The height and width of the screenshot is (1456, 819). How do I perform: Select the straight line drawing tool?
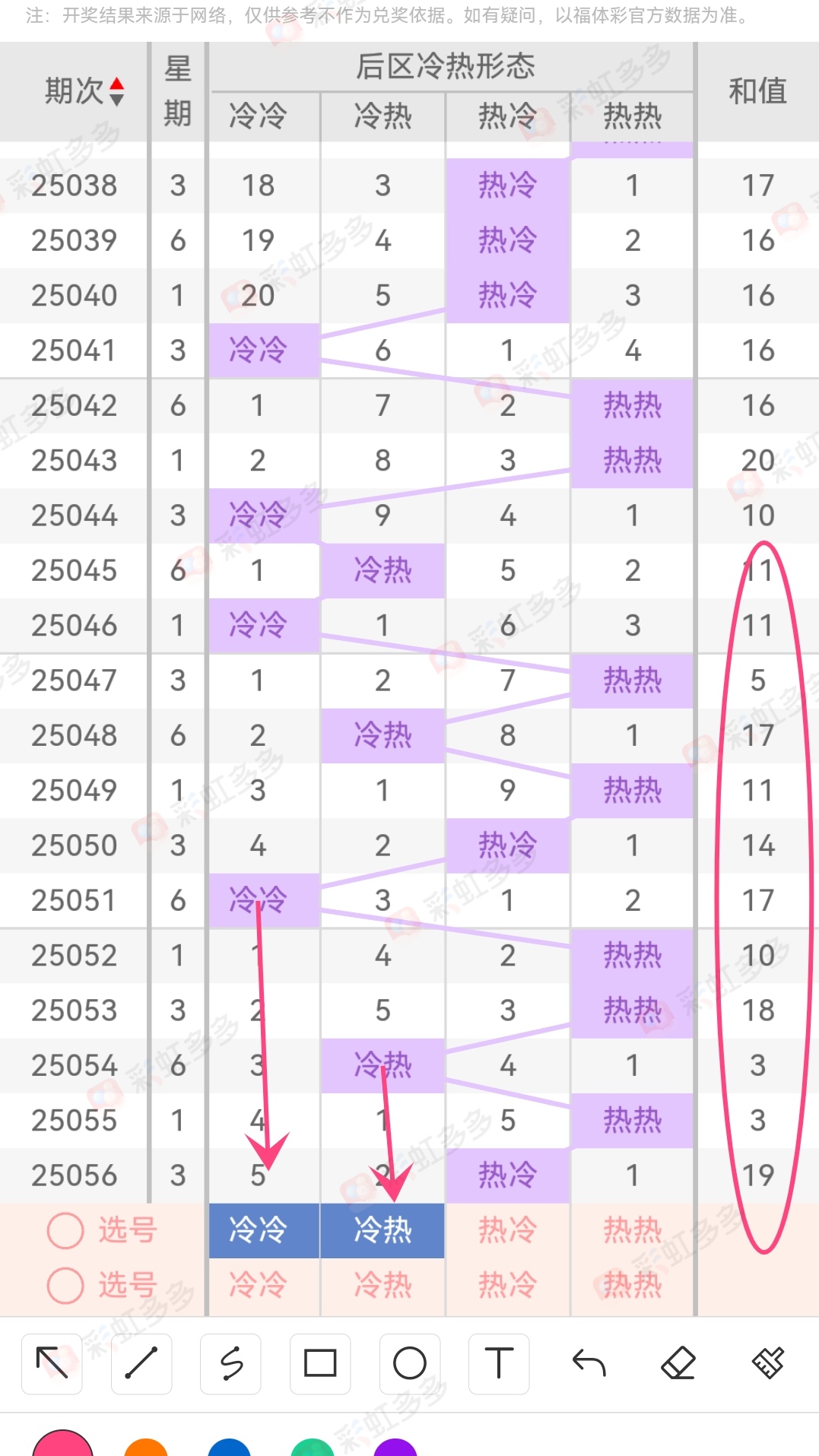141,1365
